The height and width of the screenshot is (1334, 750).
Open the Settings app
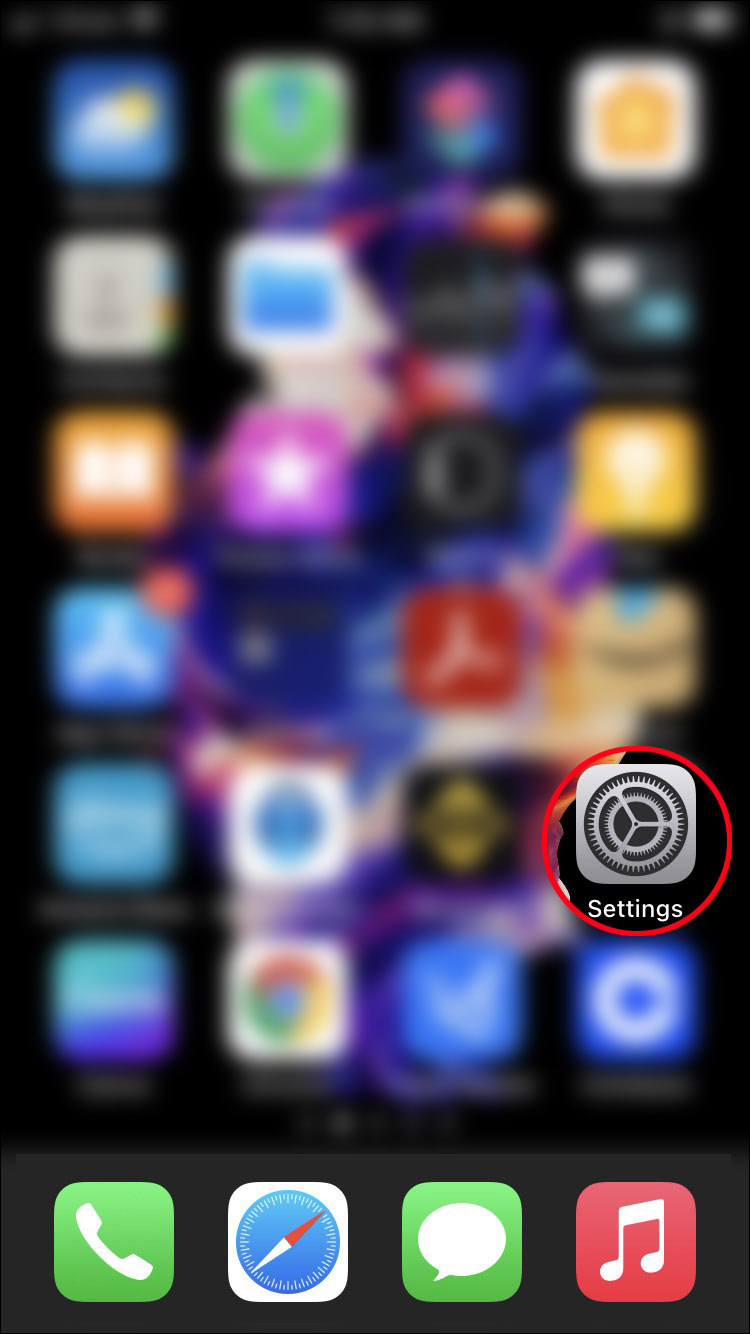(x=636, y=824)
